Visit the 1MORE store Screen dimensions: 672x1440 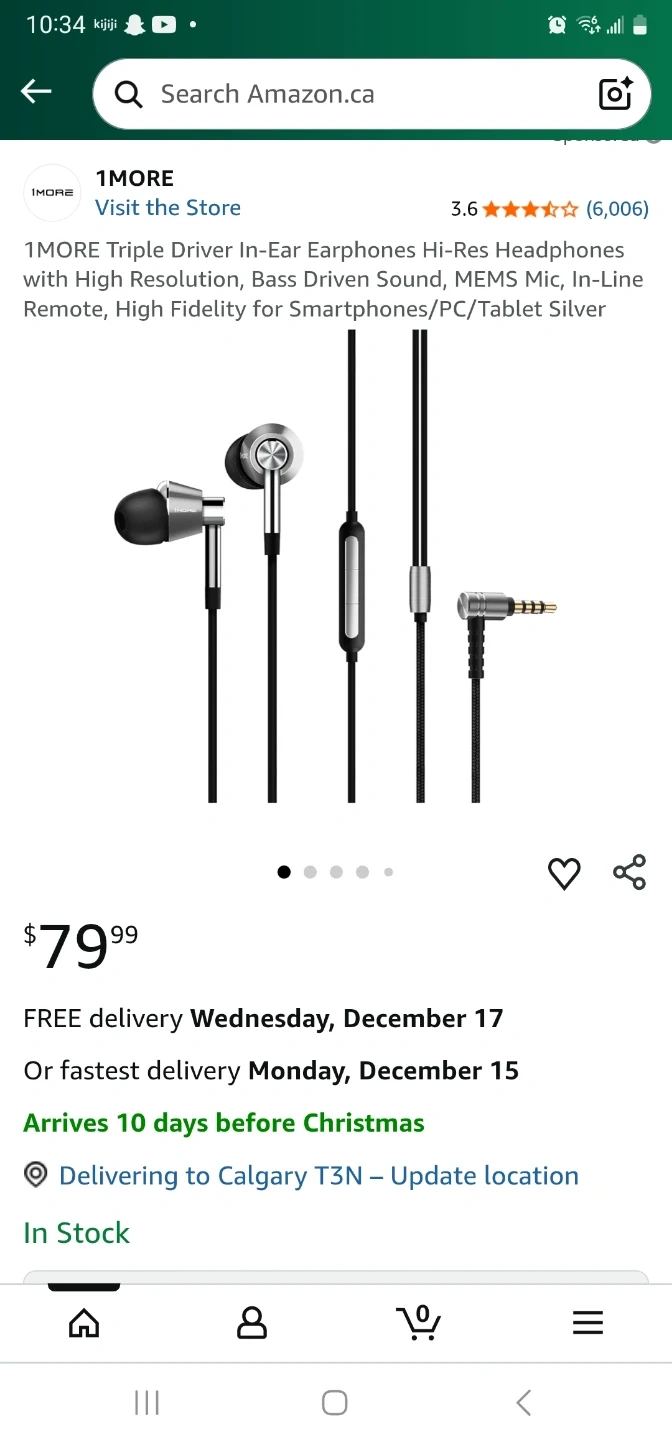(168, 208)
